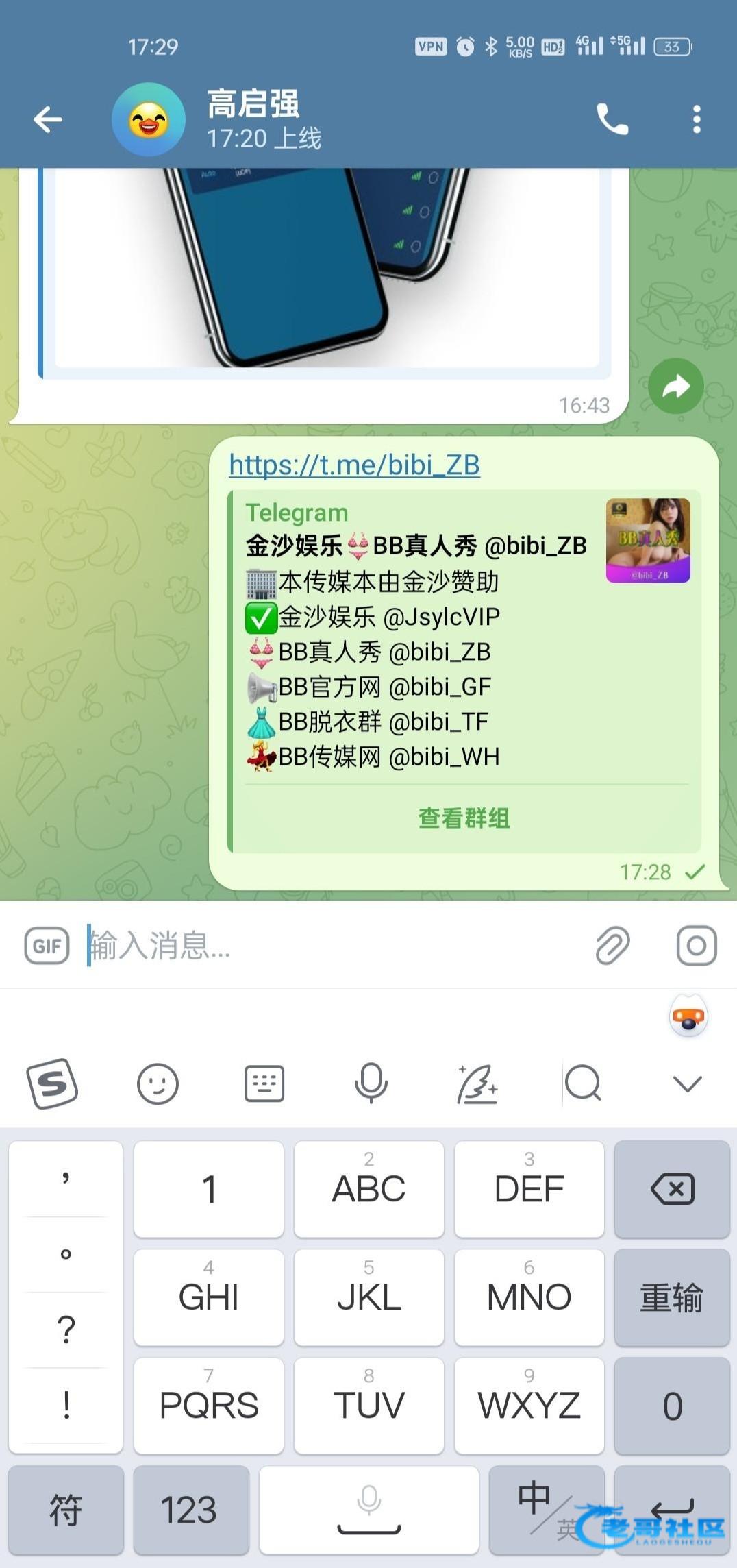Start a voice call with 高启强
This screenshot has height=1568, width=737.
pos(612,119)
